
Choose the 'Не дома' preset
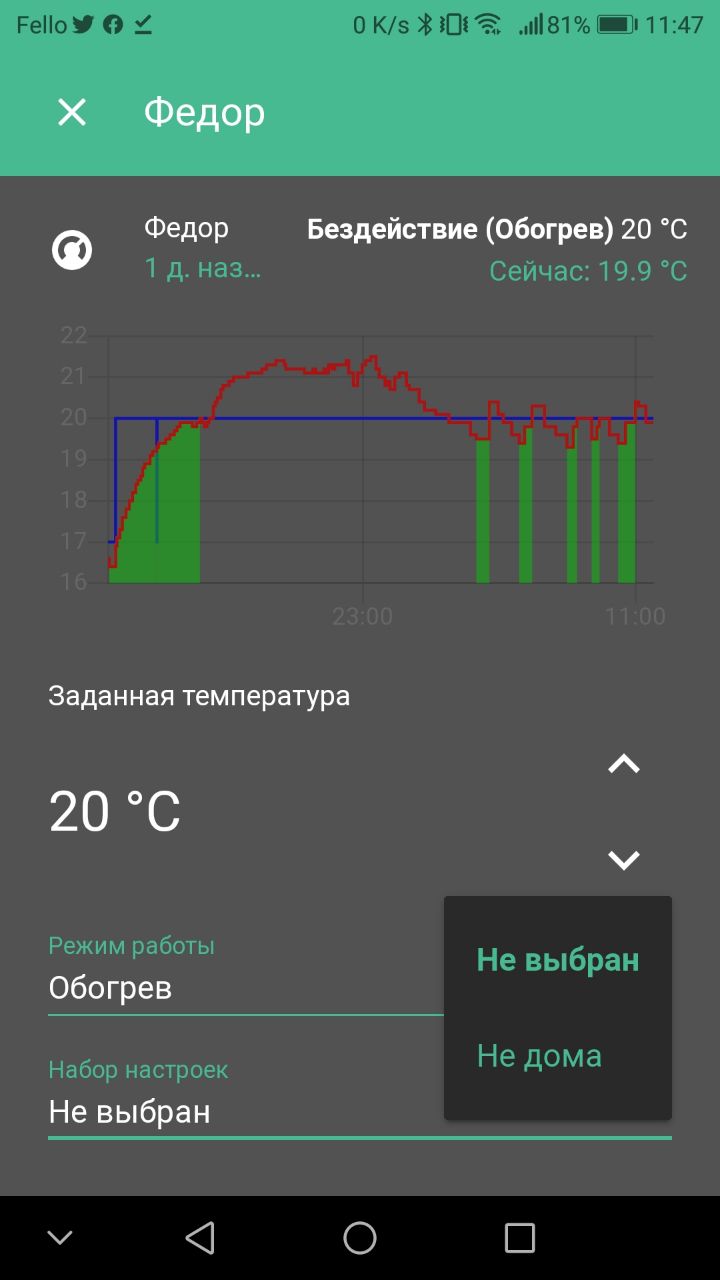coord(558,1056)
